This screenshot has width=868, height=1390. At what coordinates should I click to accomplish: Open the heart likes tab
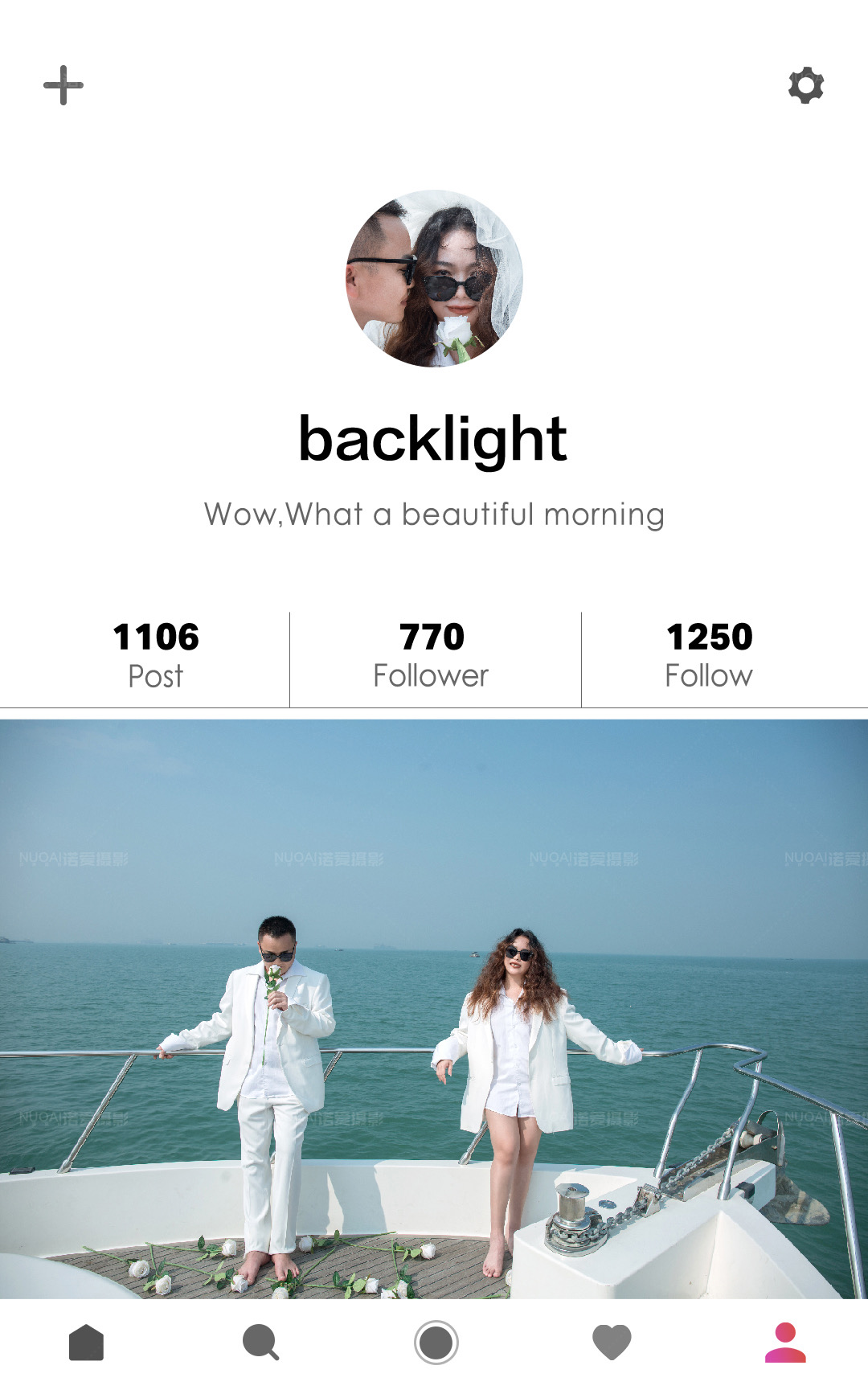[x=612, y=1343]
